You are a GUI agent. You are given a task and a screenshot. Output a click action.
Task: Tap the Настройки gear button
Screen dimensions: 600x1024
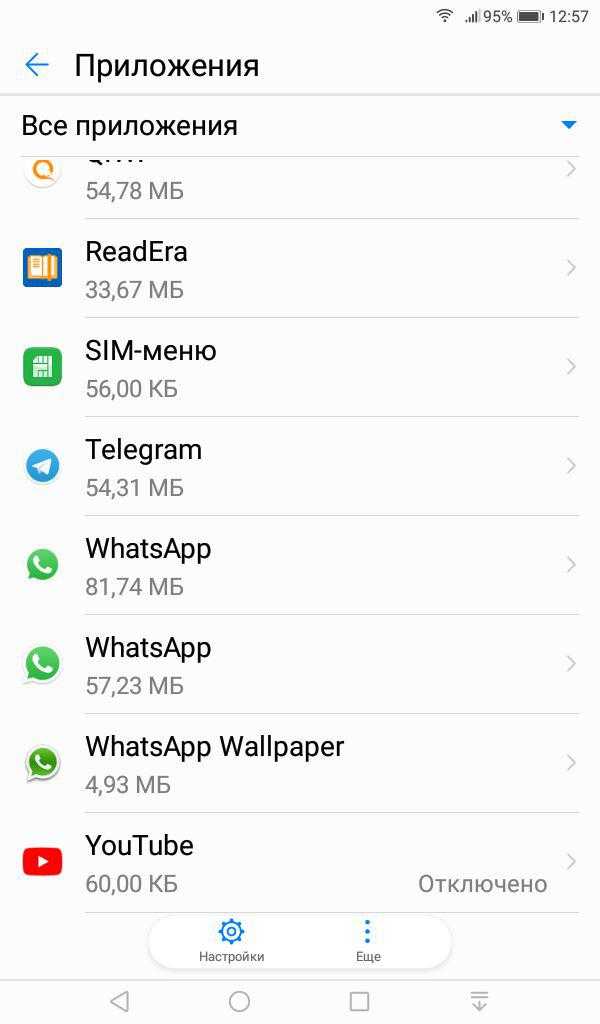[231, 940]
